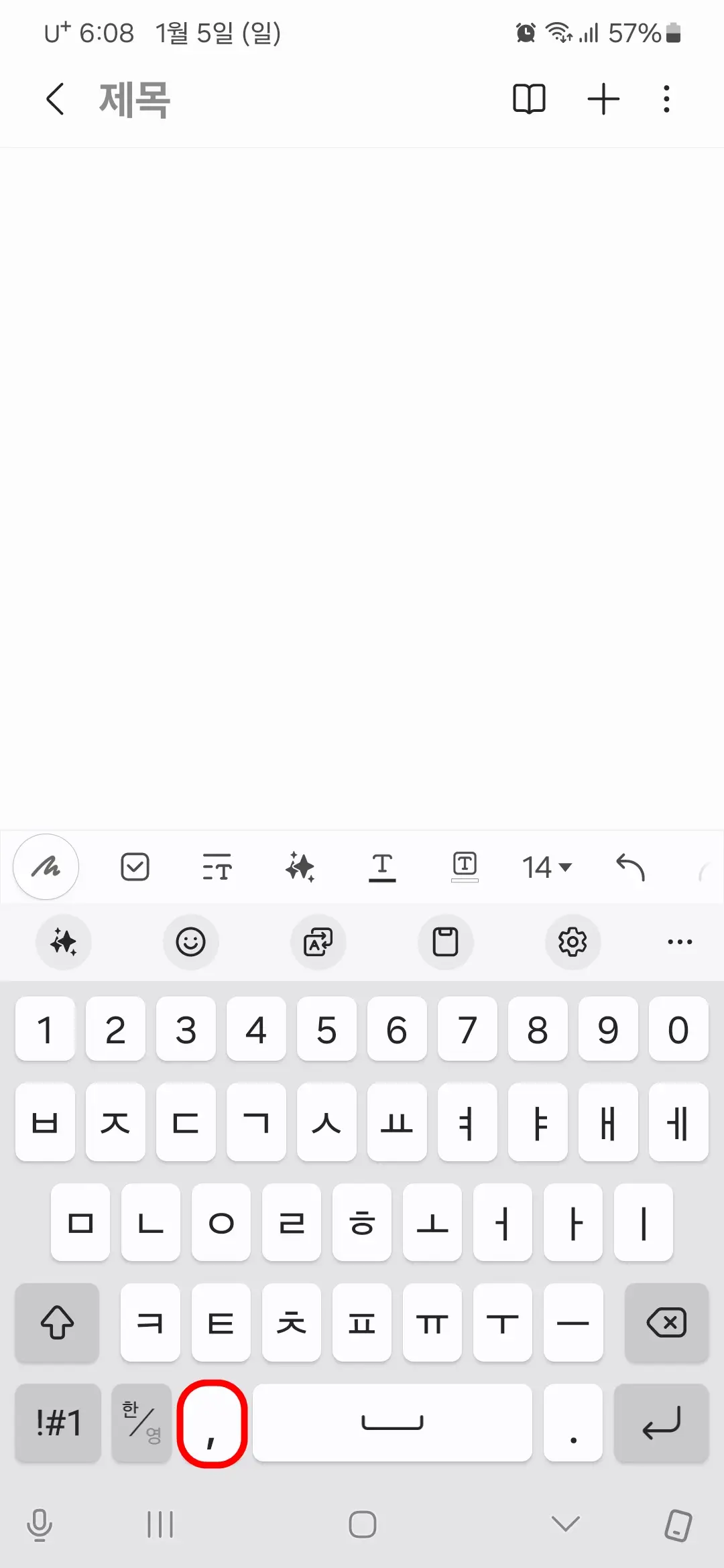This screenshot has height=1568, width=724.
Task: Open reading view with the book icon
Action: tap(529, 99)
